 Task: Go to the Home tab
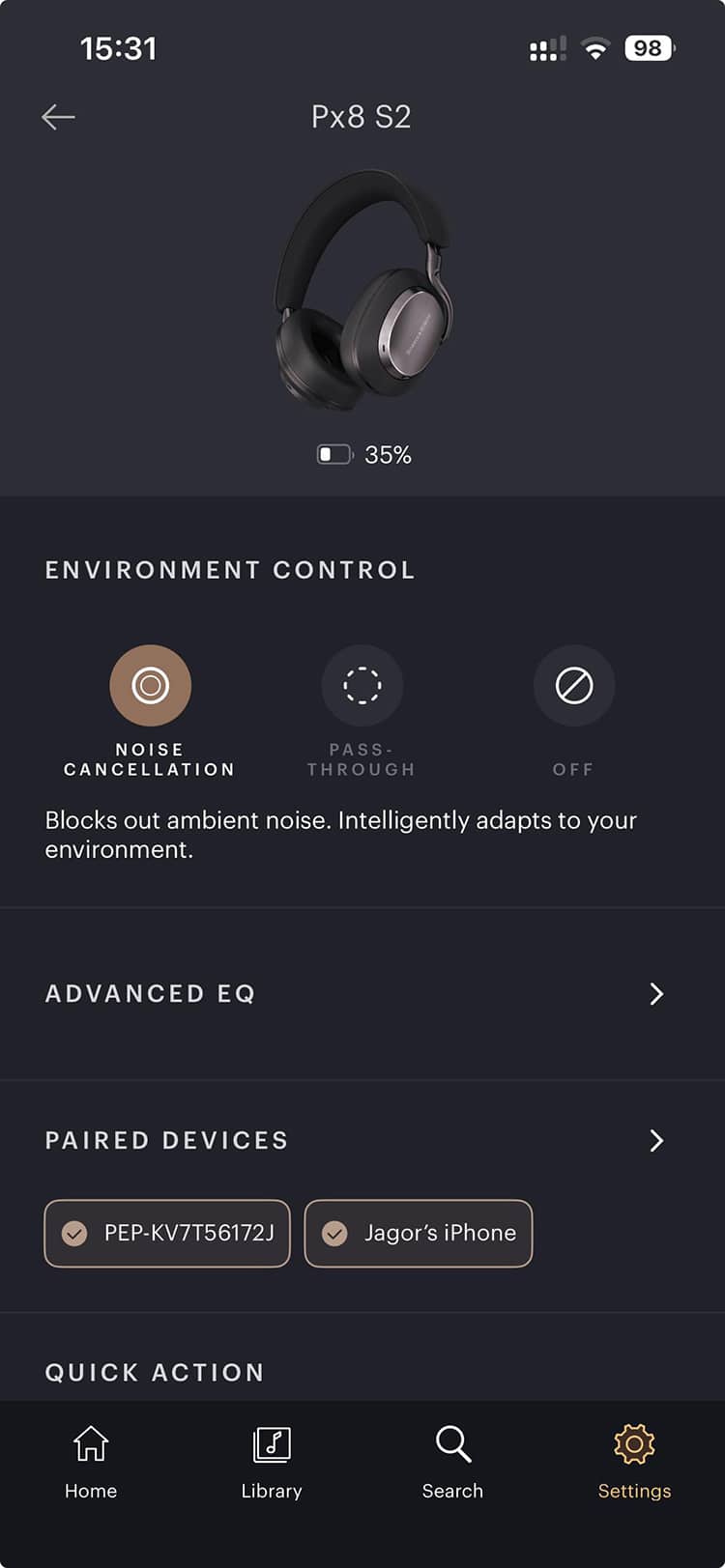91,1462
